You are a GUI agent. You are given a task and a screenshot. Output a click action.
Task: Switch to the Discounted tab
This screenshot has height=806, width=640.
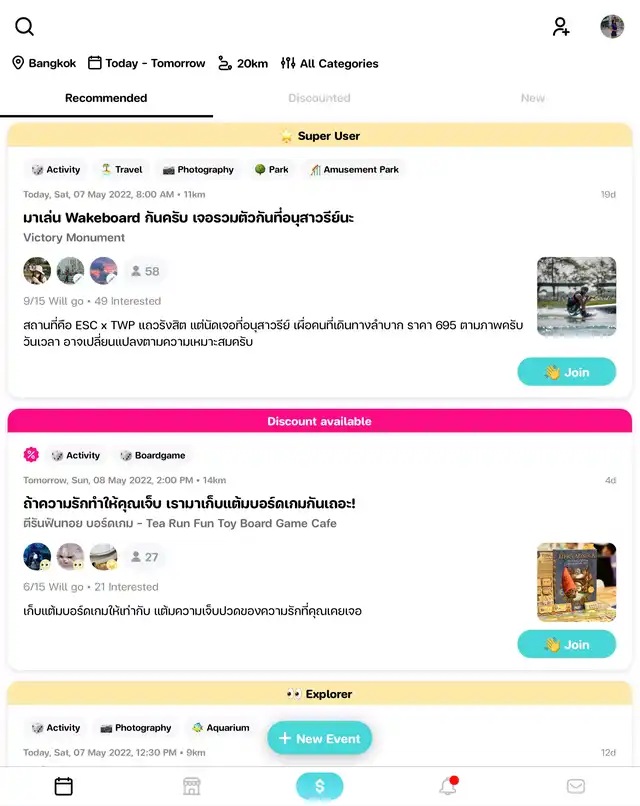319,98
